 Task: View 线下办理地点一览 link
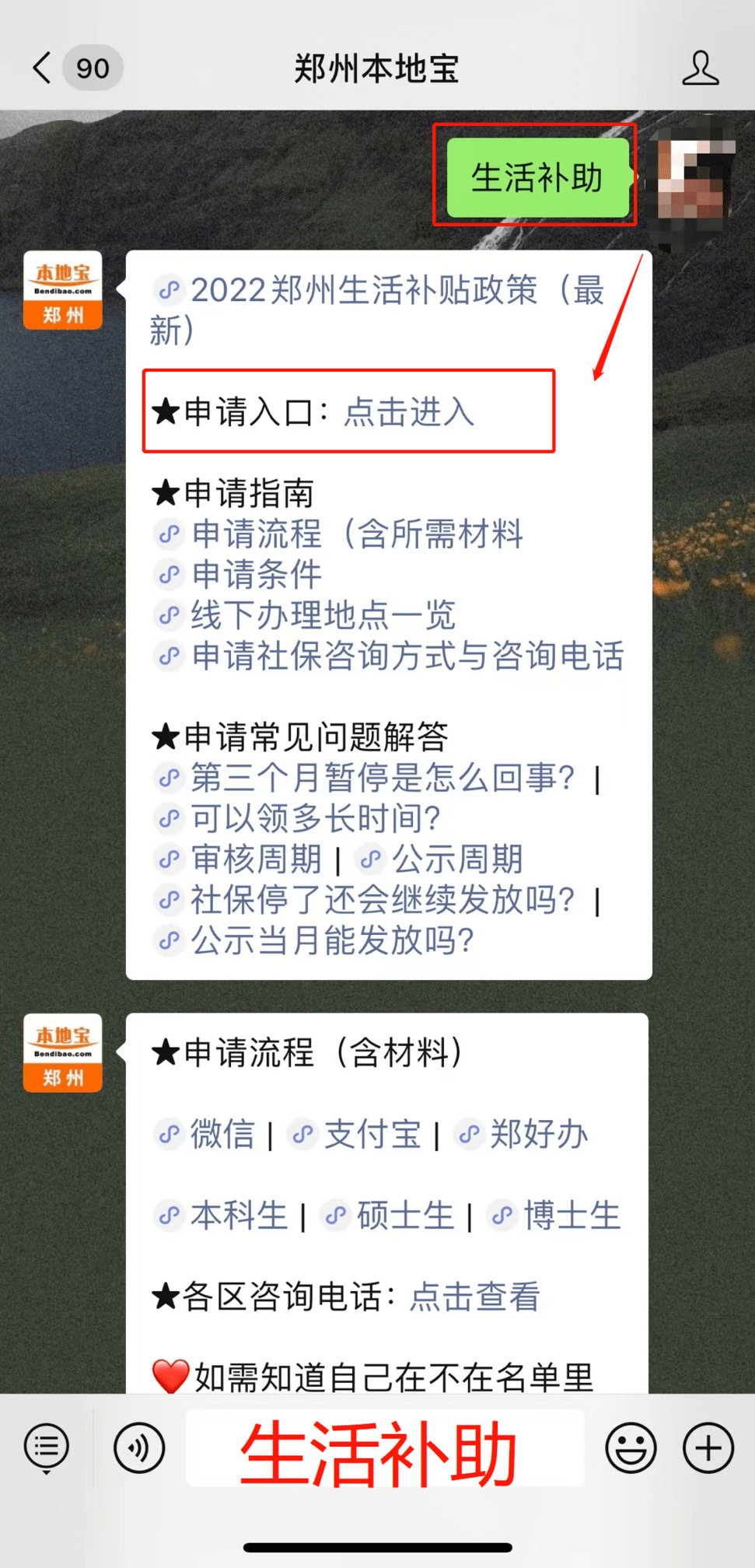point(323,615)
